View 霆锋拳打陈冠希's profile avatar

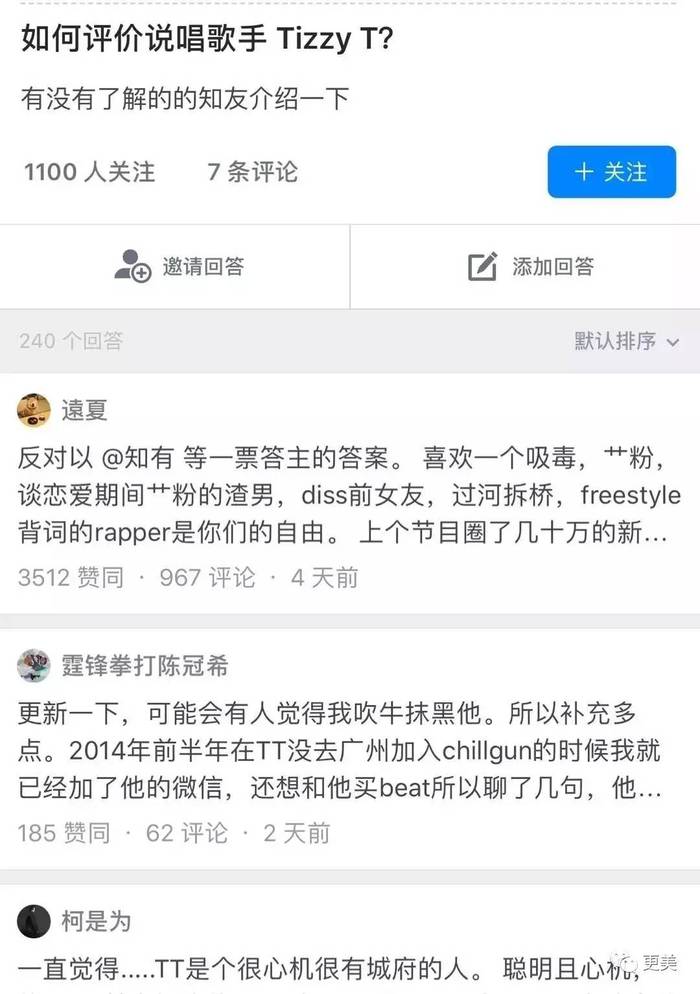(x=34, y=666)
